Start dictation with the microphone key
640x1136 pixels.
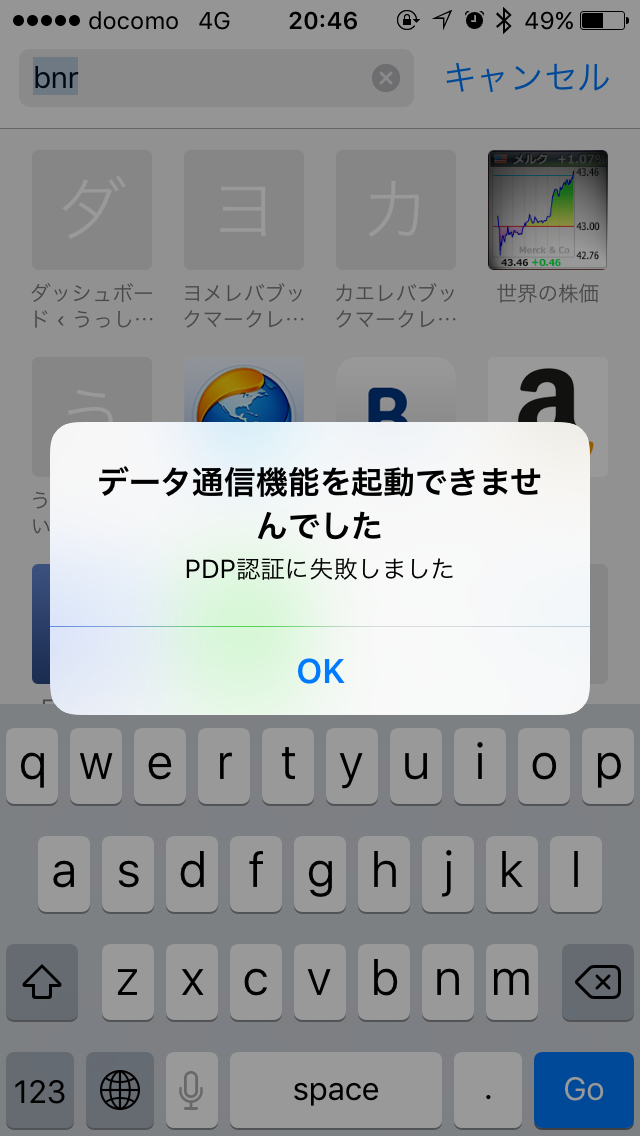coord(191,1089)
